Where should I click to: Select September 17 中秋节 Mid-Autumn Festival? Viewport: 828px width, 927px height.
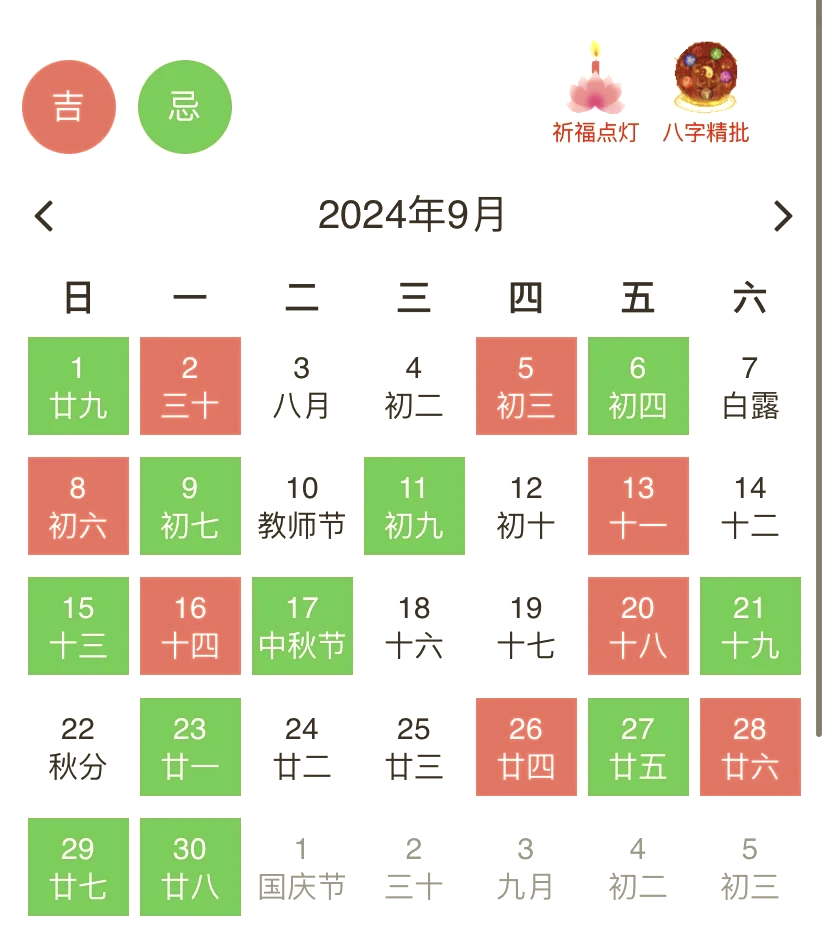pos(302,626)
